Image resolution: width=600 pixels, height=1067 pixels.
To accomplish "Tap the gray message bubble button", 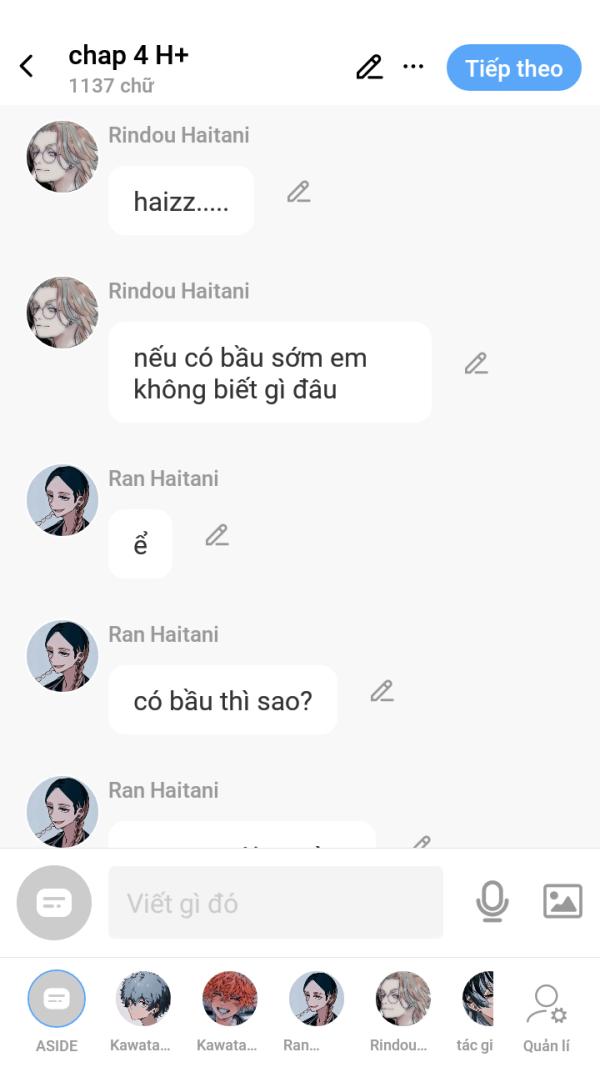I will (x=54, y=903).
